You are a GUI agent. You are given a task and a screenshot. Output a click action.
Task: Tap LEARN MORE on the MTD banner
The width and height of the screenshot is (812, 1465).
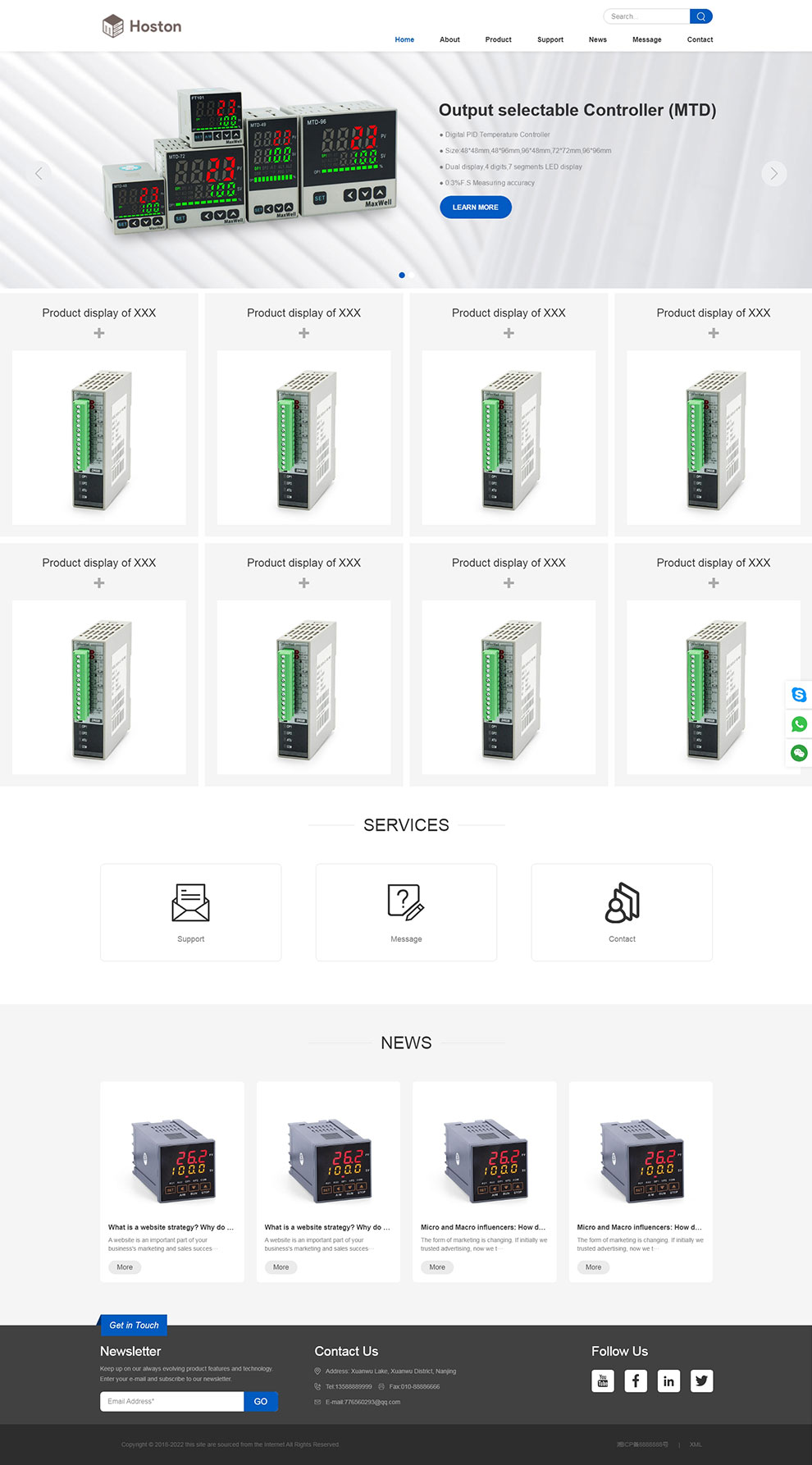[x=475, y=208]
